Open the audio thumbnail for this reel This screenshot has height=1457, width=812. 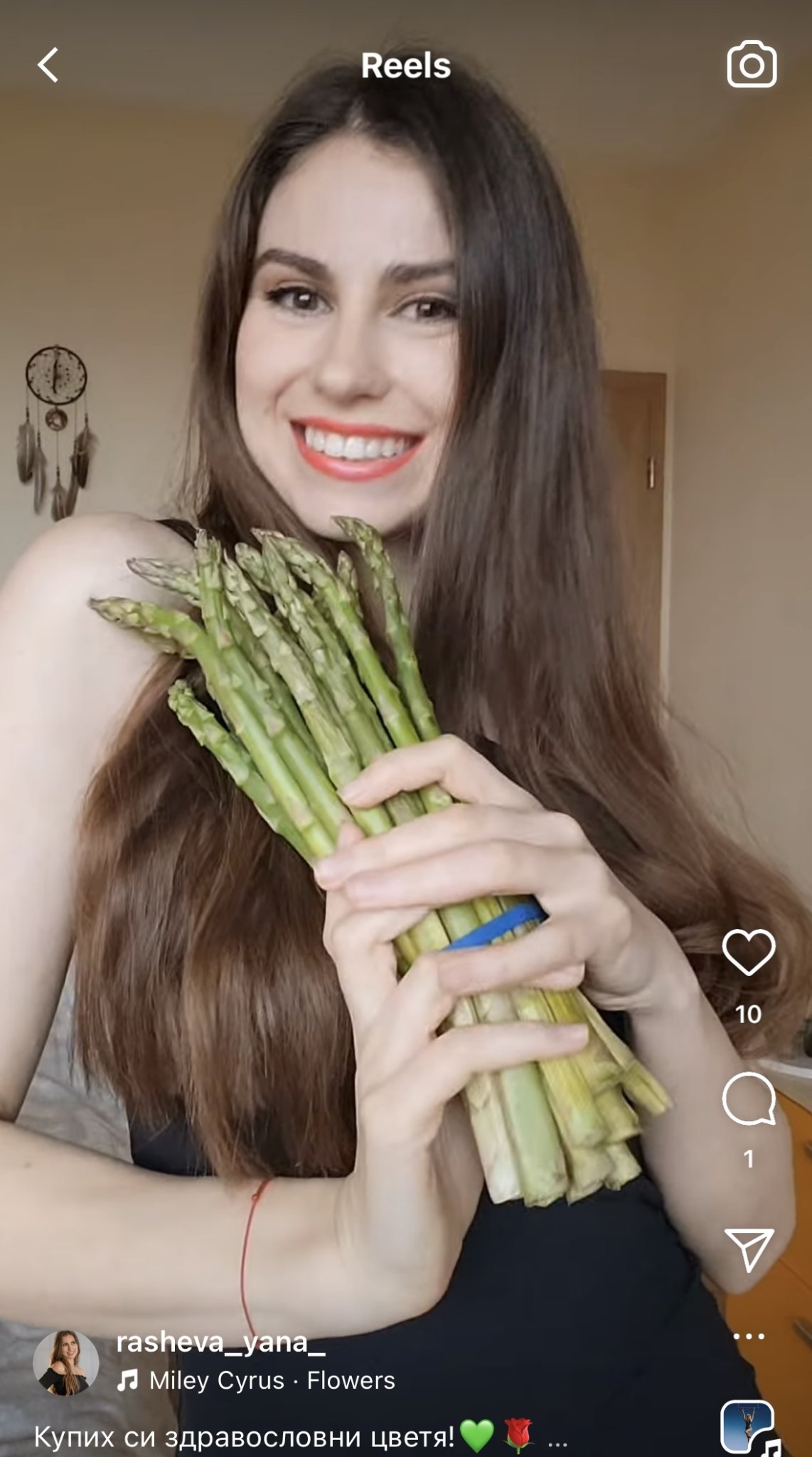coord(747,1426)
